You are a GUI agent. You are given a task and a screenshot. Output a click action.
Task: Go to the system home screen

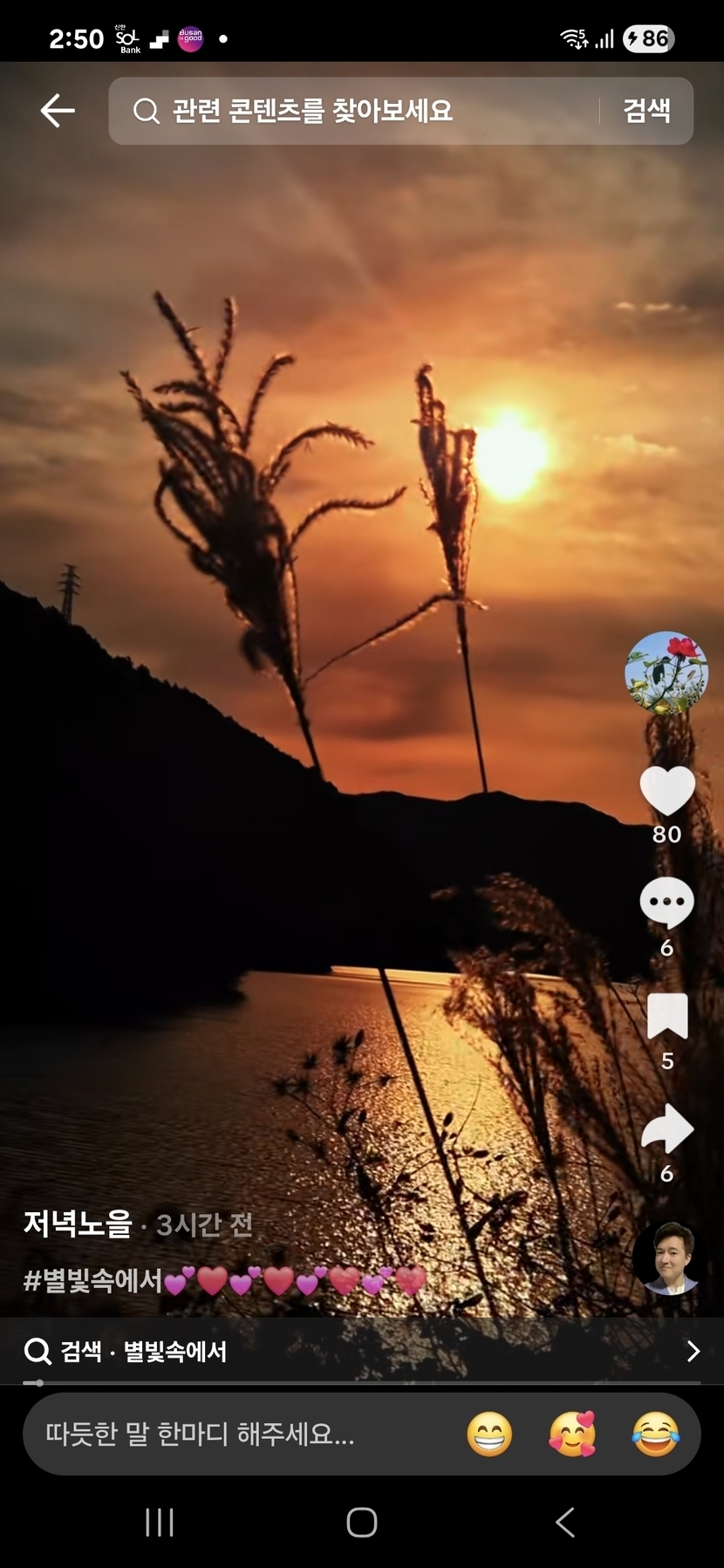click(x=361, y=1523)
